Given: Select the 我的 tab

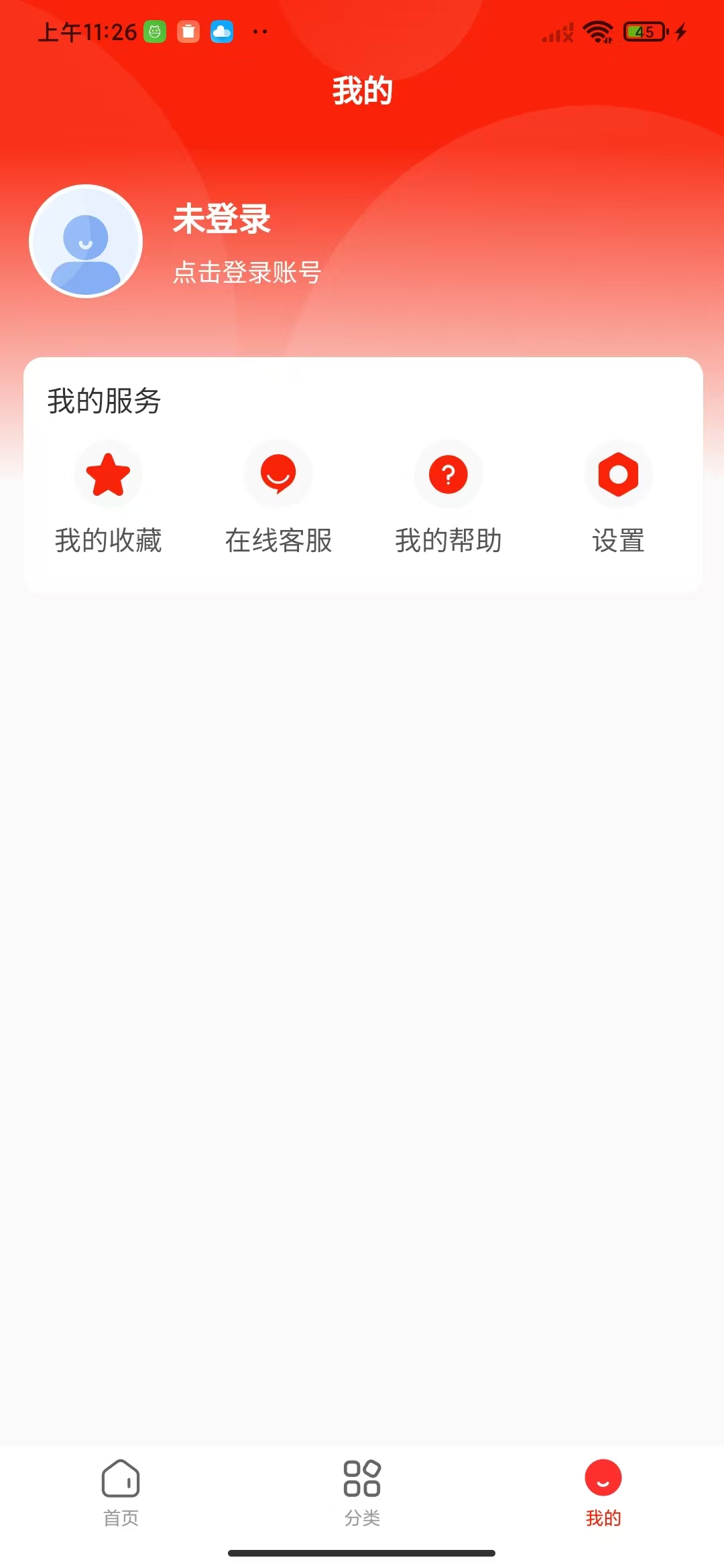Looking at the screenshot, I should point(603,1488).
